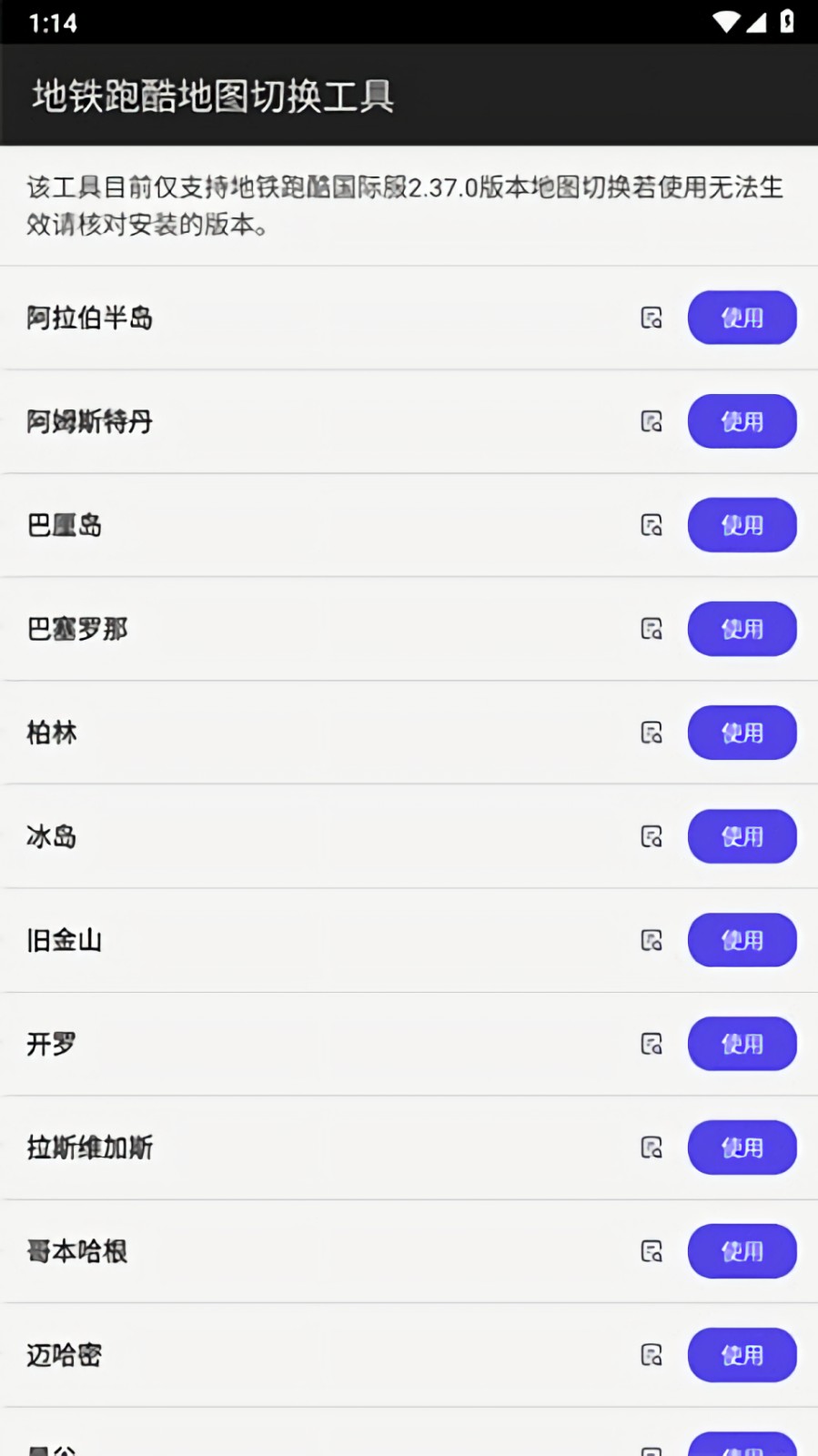Use the 旧金山 map
The width and height of the screenshot is (818, 1456).
click(742, 940)
